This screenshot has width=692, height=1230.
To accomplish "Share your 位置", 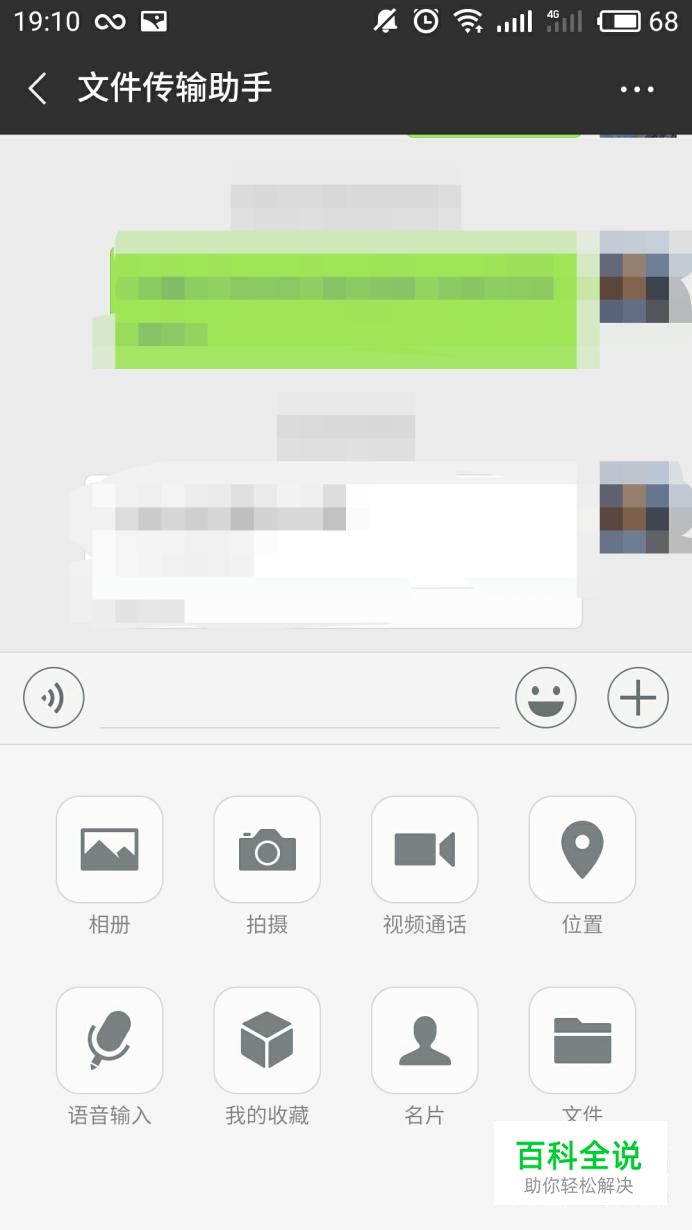I will click(x=582, y=850).
